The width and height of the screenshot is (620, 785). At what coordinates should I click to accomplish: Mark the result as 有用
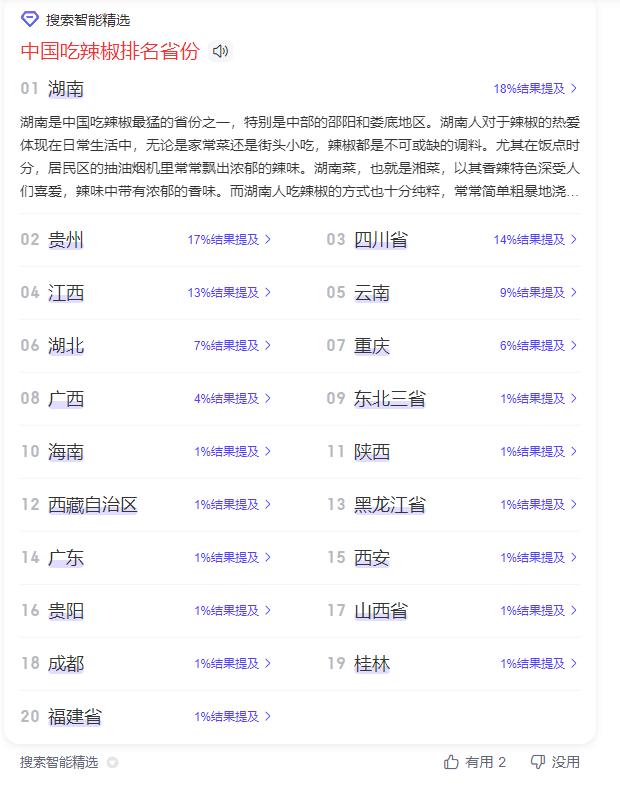tap(475, 762)
